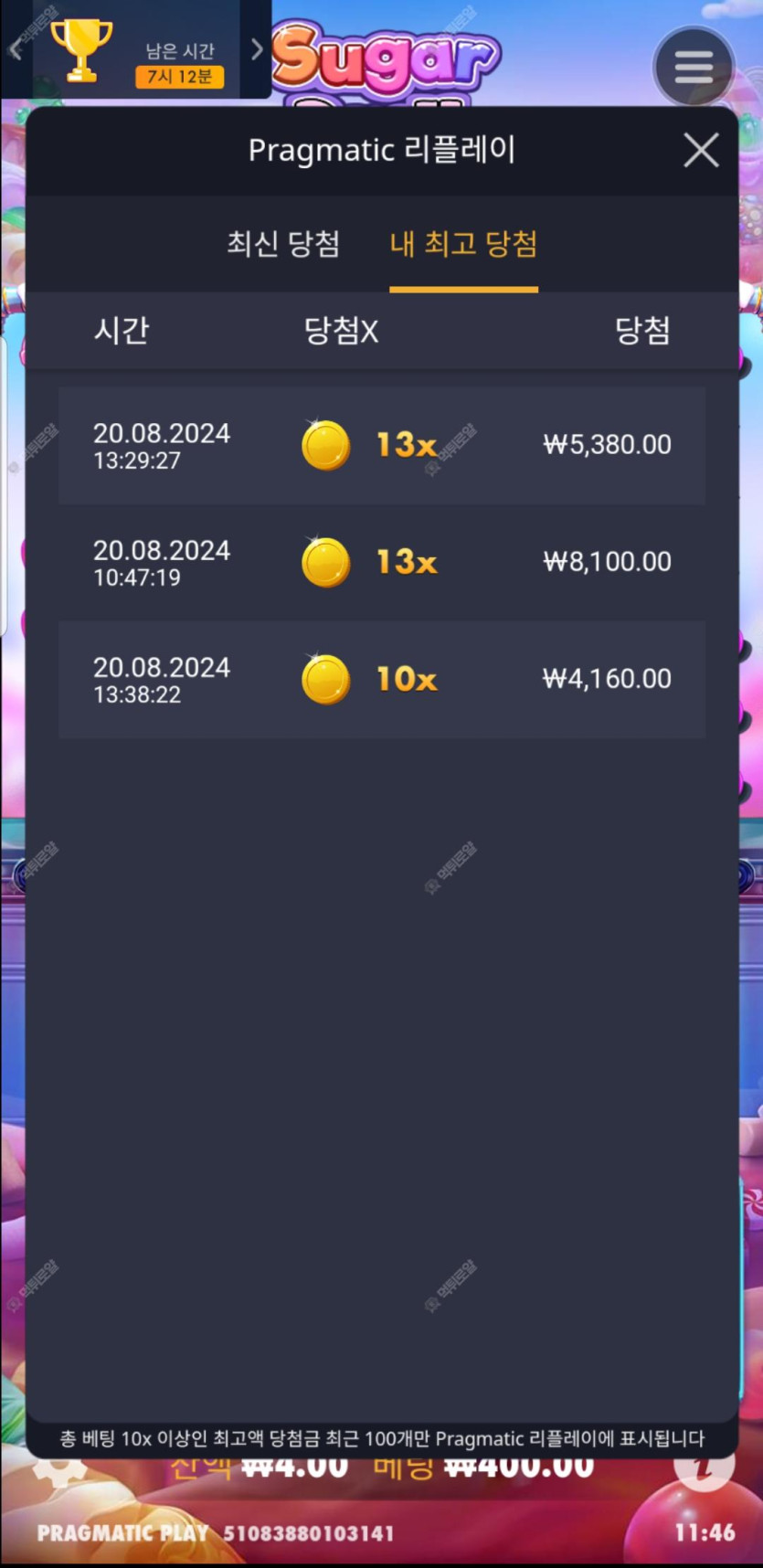Open replay for the ₩5,380.00 win
This screenshot has width=763, height=1568.
coord(381,445)
